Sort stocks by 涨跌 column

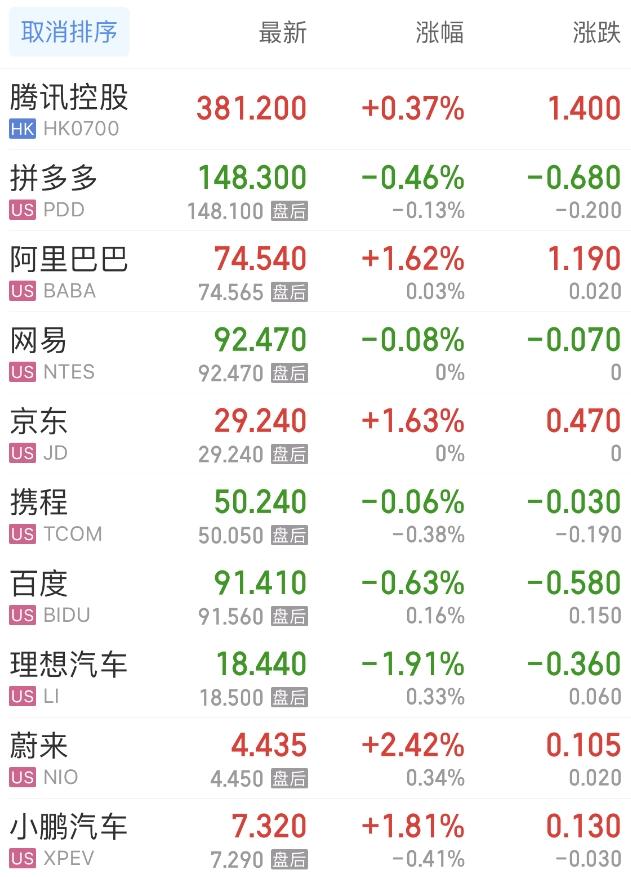pos(596,33)
